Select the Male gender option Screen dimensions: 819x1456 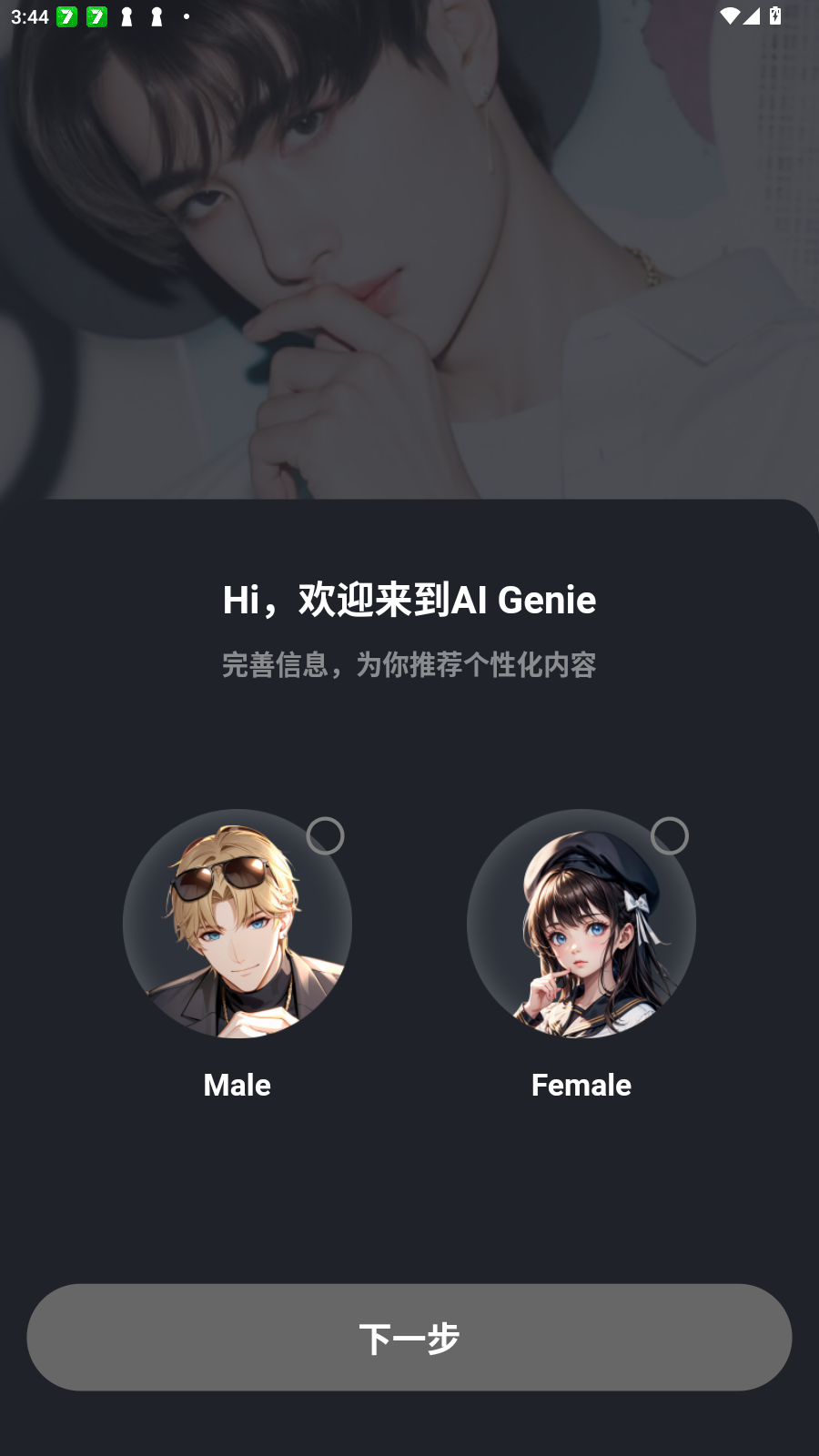pos(238,924)
